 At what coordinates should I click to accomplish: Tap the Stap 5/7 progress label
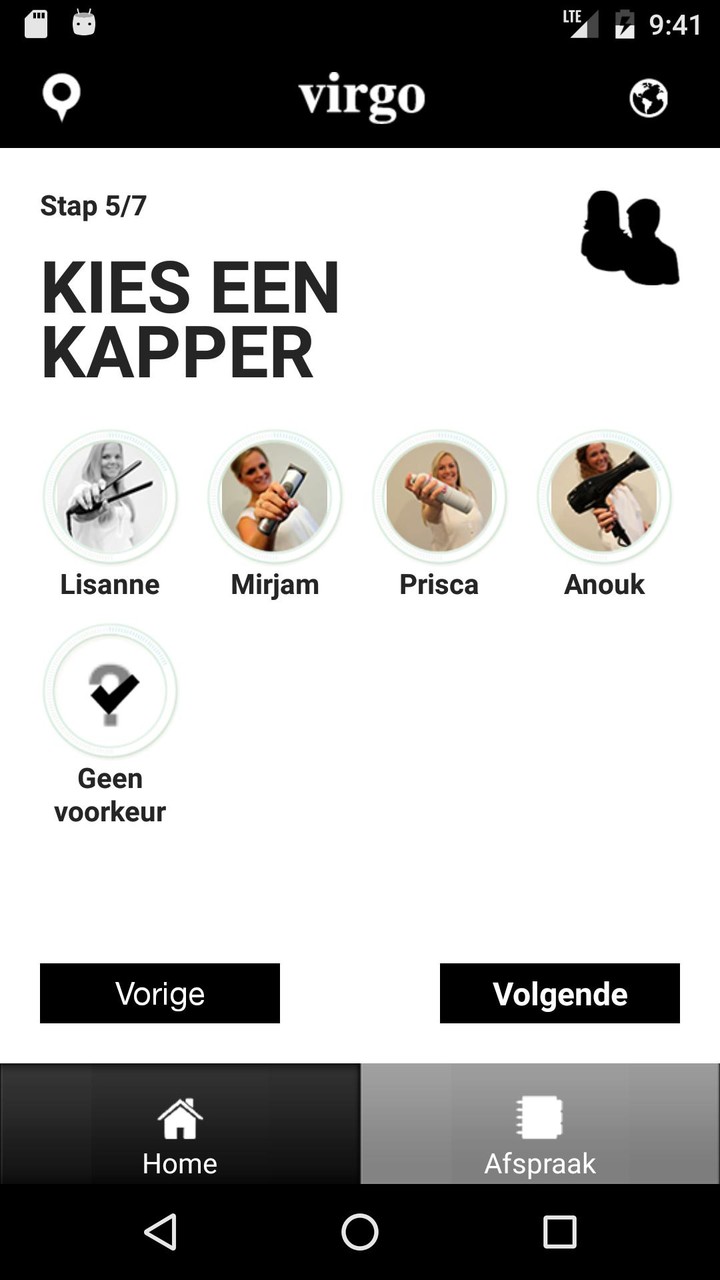[92, 206]
